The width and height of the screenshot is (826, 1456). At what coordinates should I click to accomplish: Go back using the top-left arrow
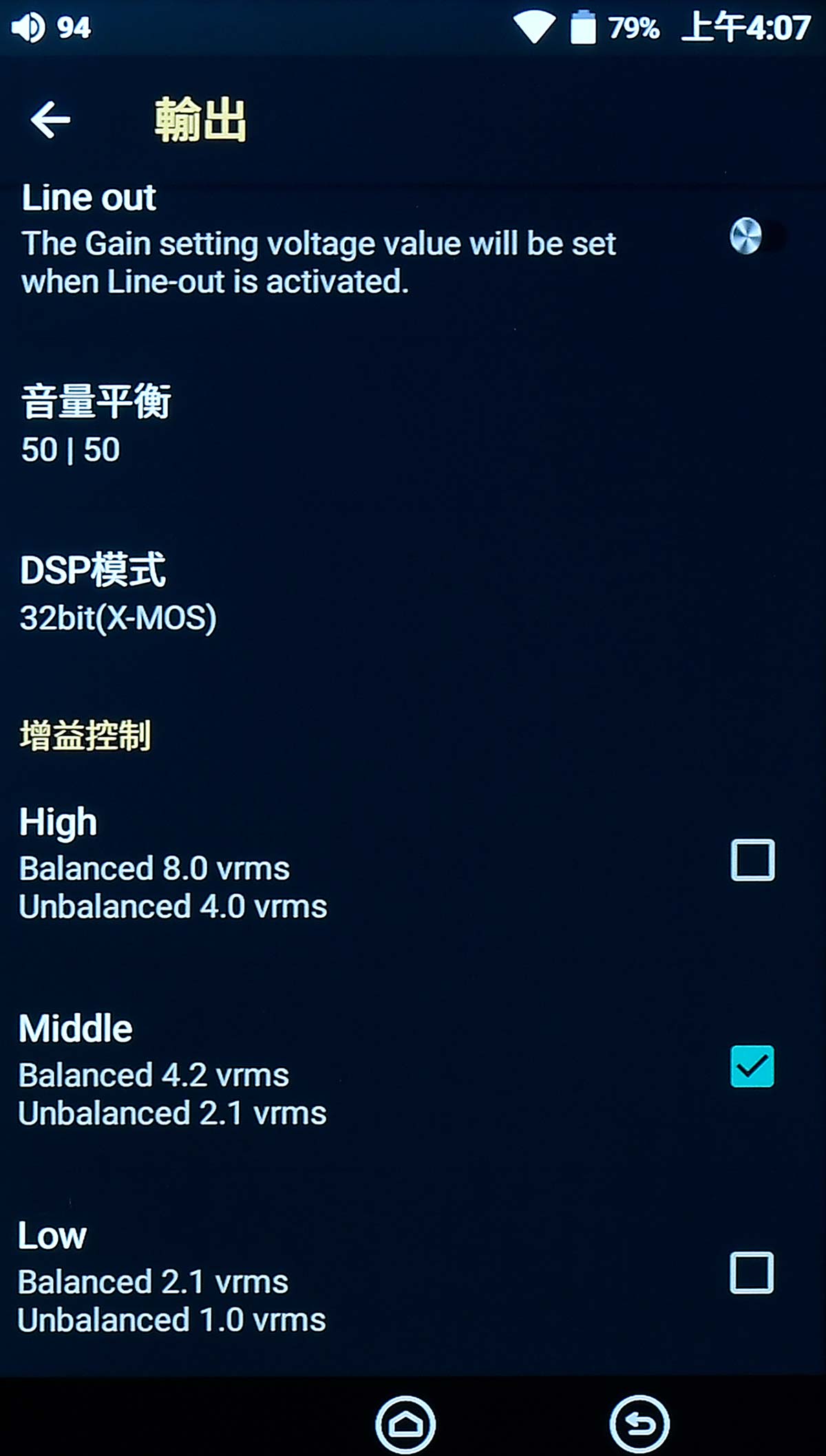[x=50, y=120]
